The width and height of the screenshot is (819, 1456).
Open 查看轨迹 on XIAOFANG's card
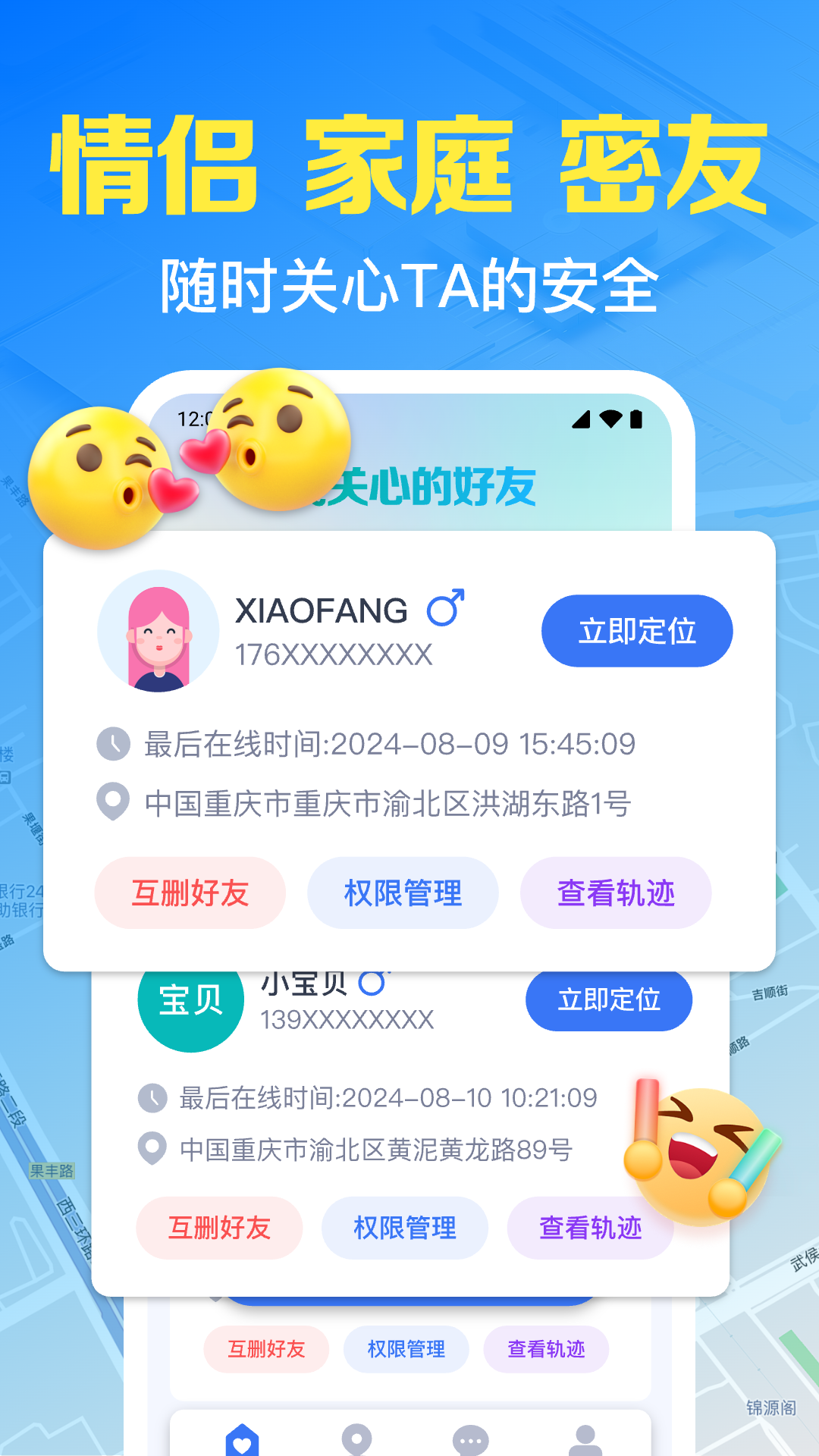615,893
